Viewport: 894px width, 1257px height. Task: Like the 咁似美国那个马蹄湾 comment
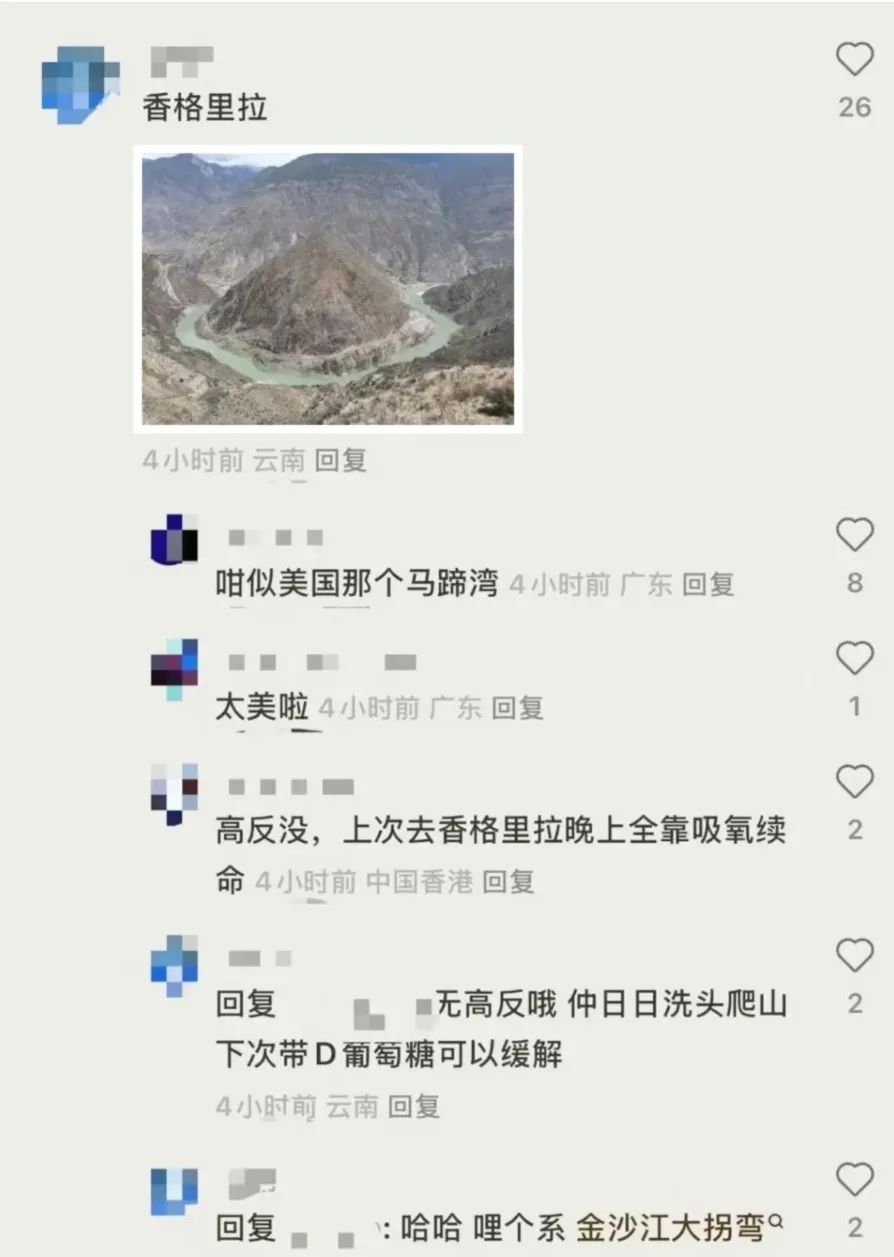(854, 537)
